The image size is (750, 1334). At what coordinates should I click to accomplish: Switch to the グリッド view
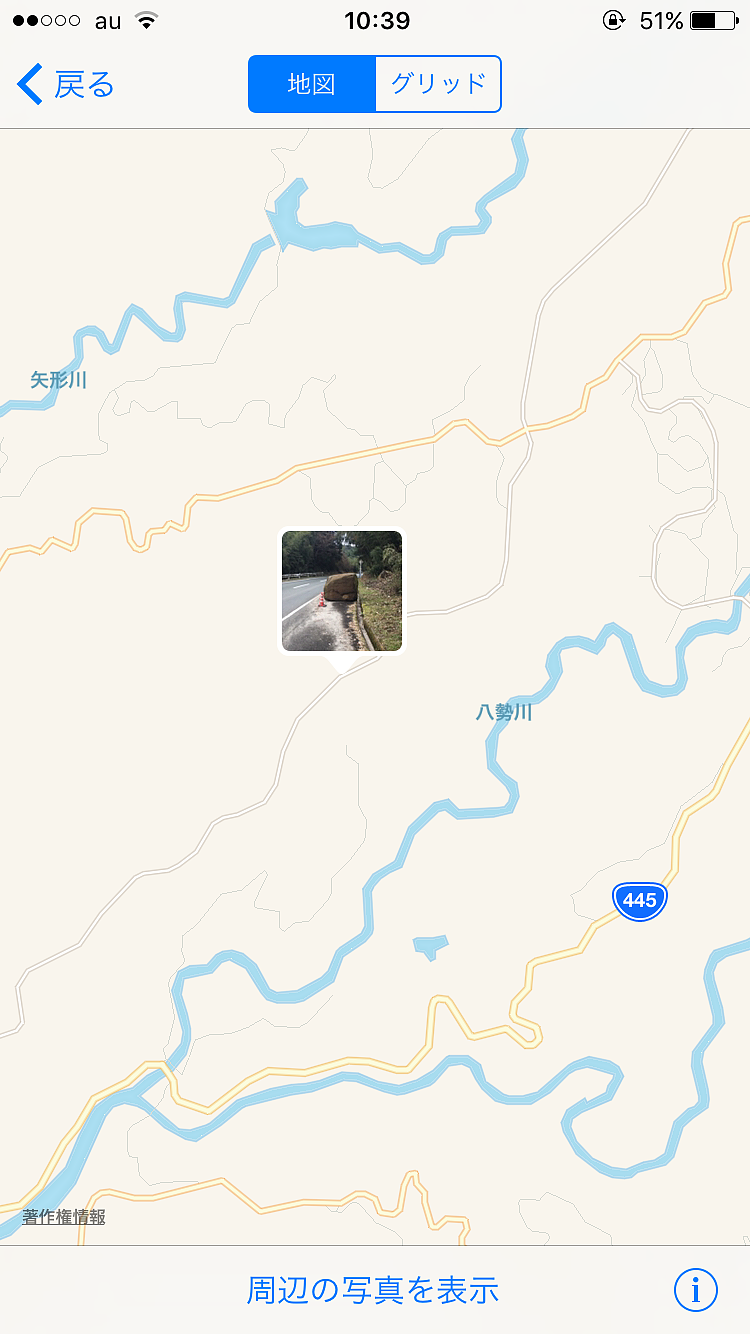pyautogui.click(x=438, y=84)
